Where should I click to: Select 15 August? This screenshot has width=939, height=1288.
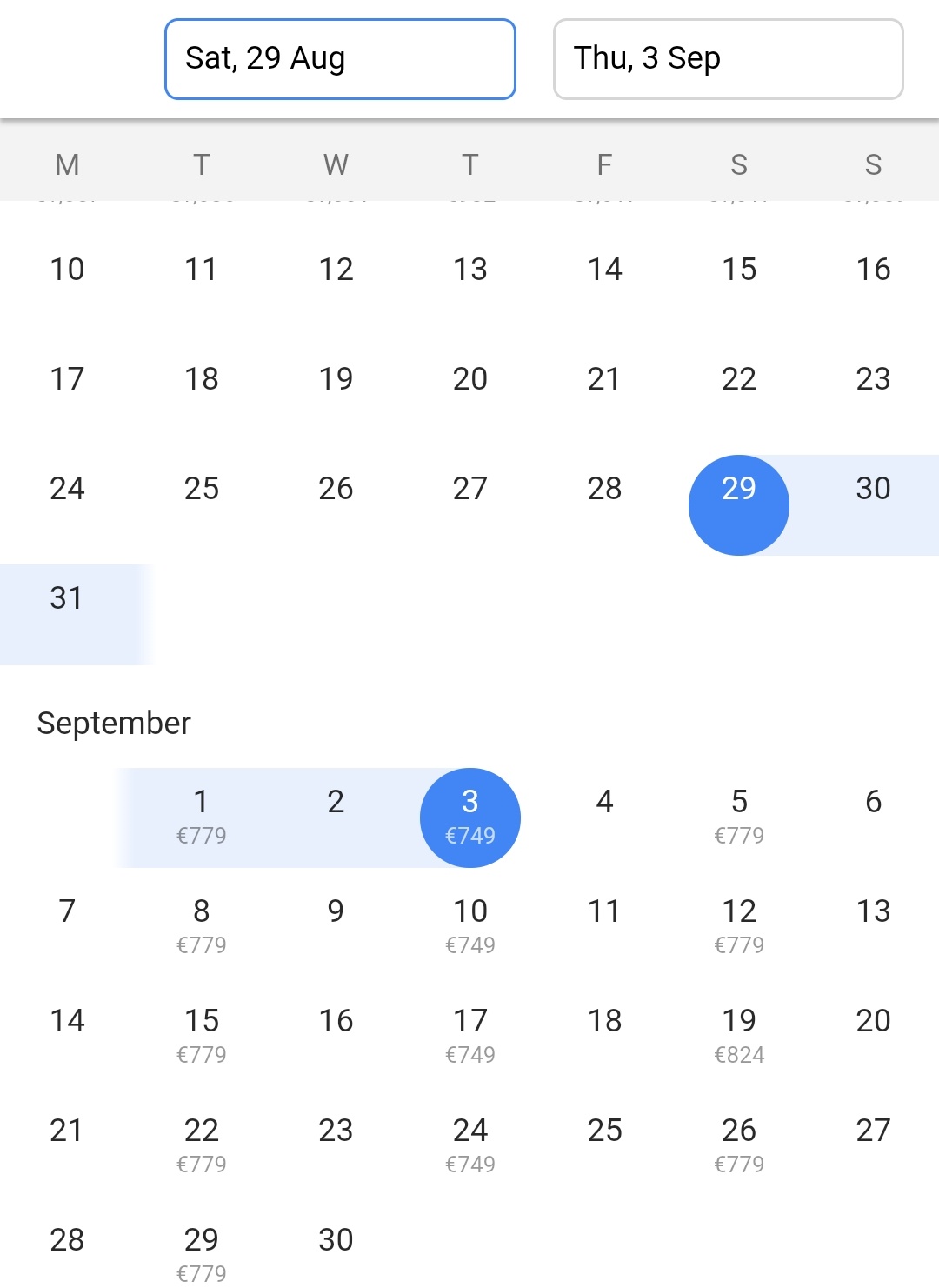(738, 270)
